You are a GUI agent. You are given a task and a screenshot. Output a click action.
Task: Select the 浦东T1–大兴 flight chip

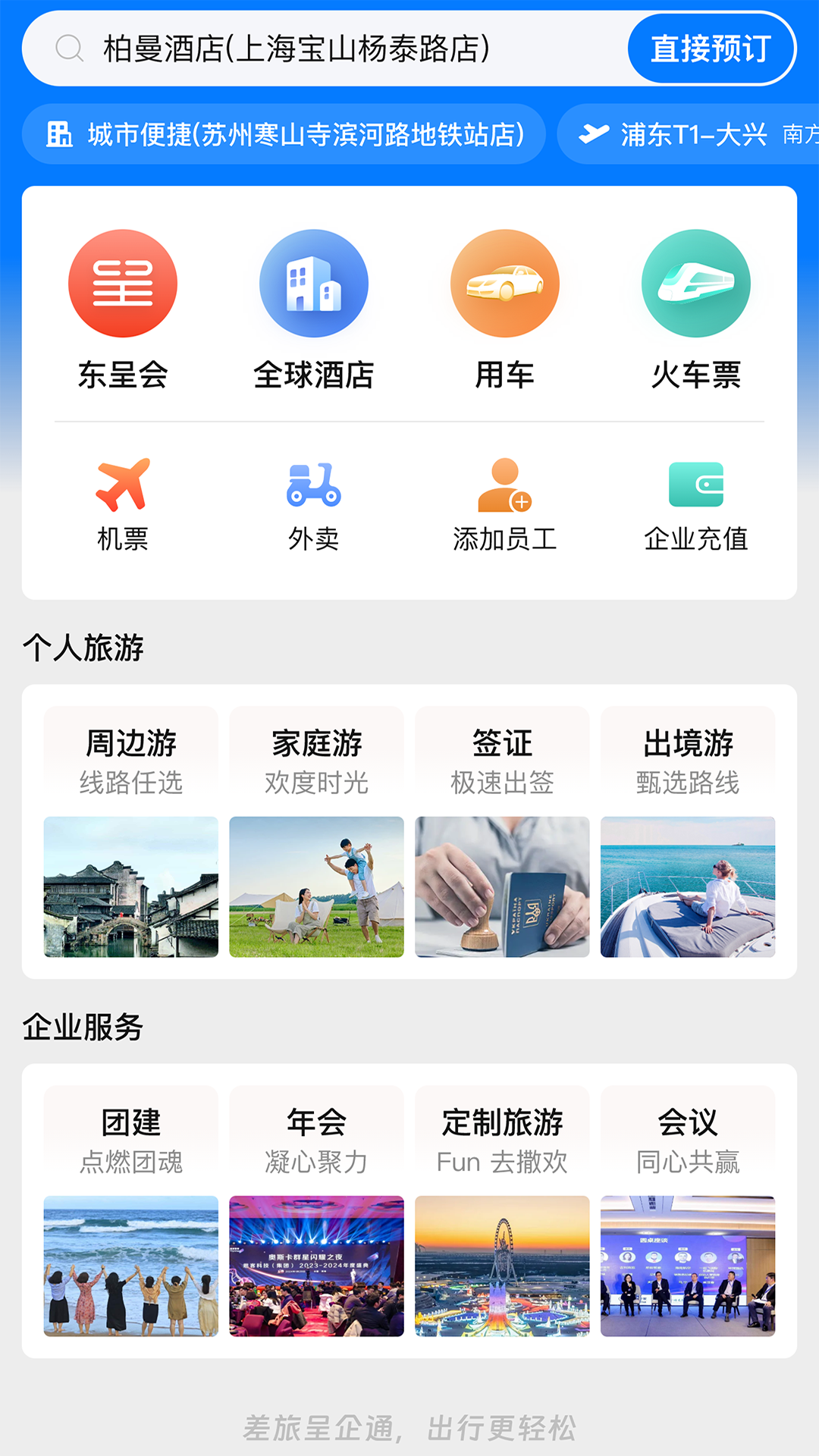pos(690,134)
